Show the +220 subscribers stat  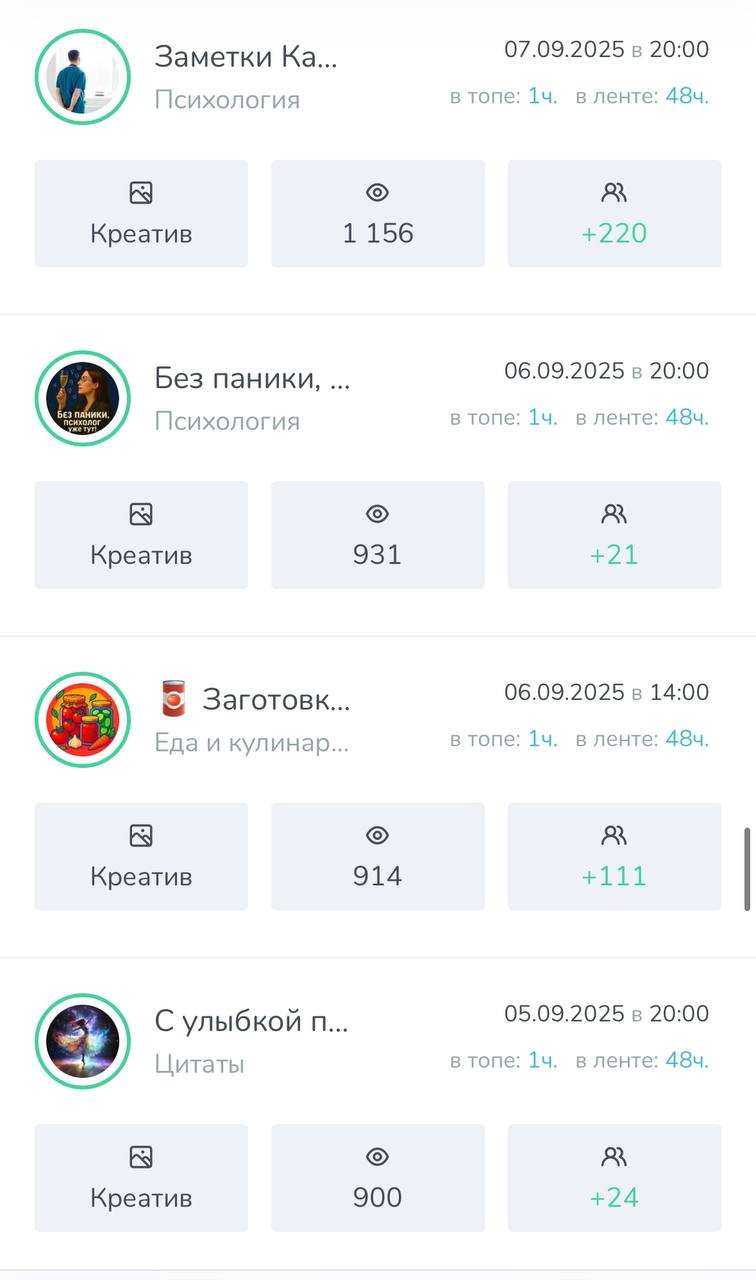[614, 214]
